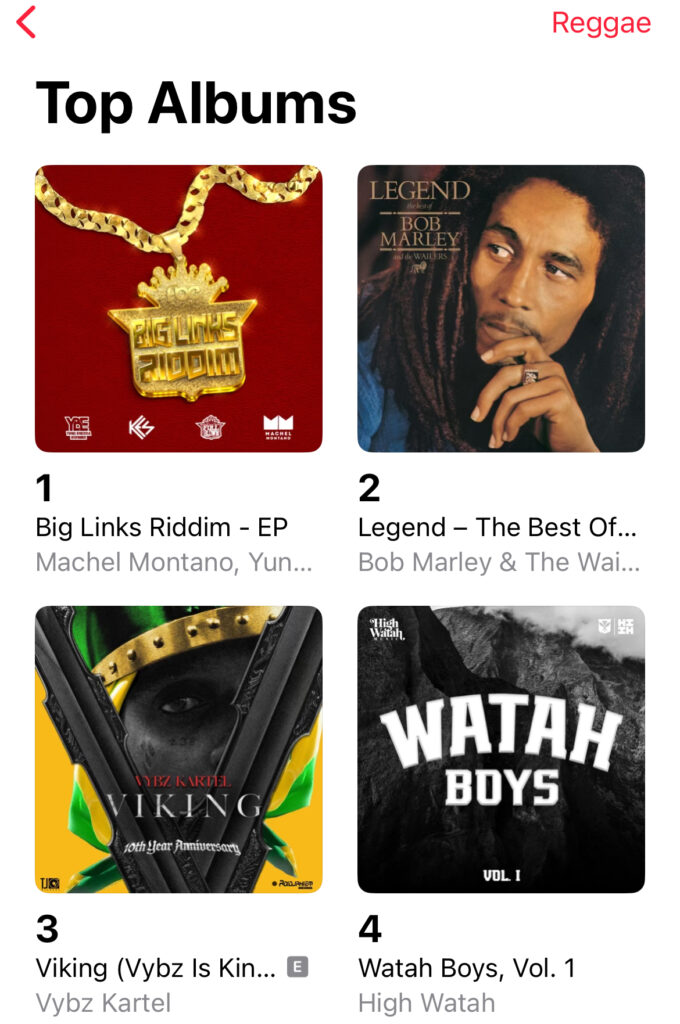The height and width of the screenshot is (1024, 680).
Task: Go back using the red arrow
Action: tap(27, 22)
